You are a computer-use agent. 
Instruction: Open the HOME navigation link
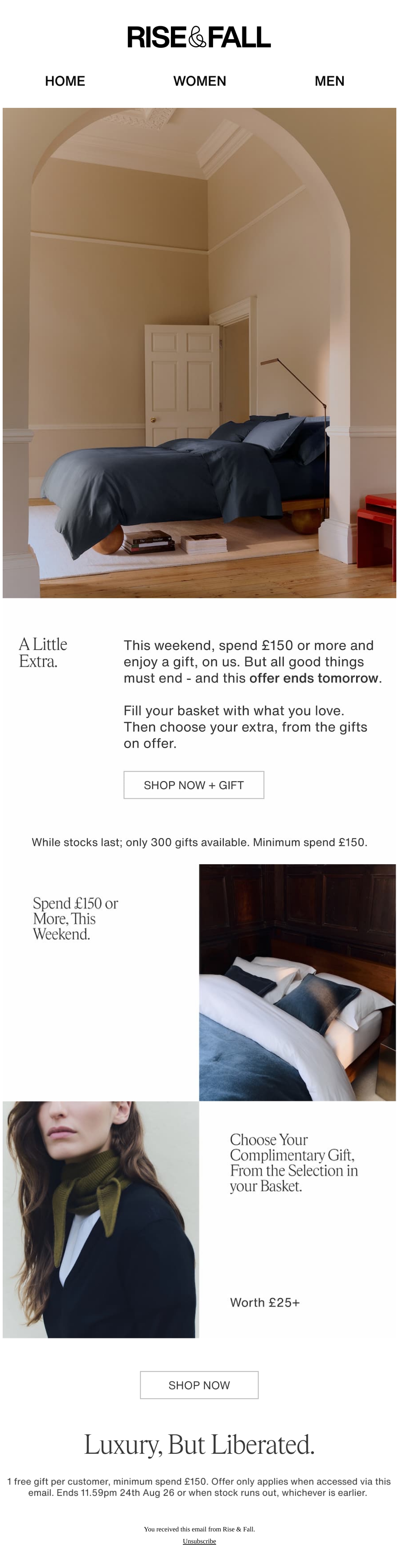[x=65, y=81]
